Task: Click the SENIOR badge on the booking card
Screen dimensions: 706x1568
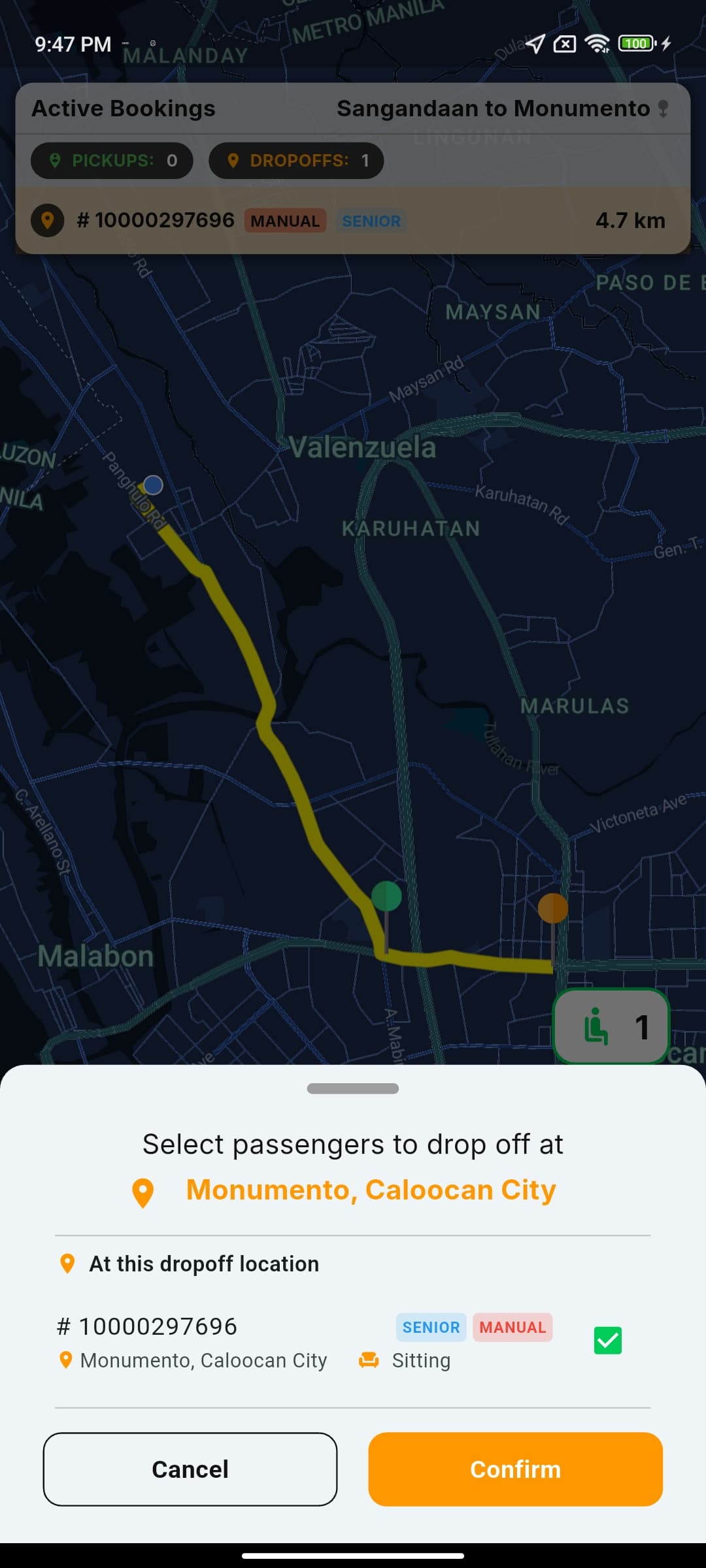Action: pyautogui.click(x=370, y=221)
